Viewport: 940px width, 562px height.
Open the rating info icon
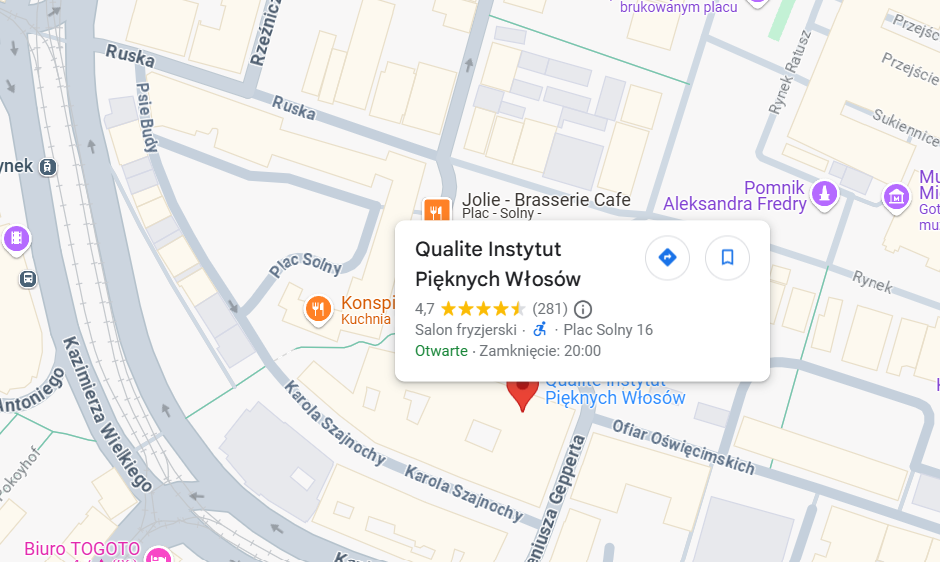(x=583, y=309)
